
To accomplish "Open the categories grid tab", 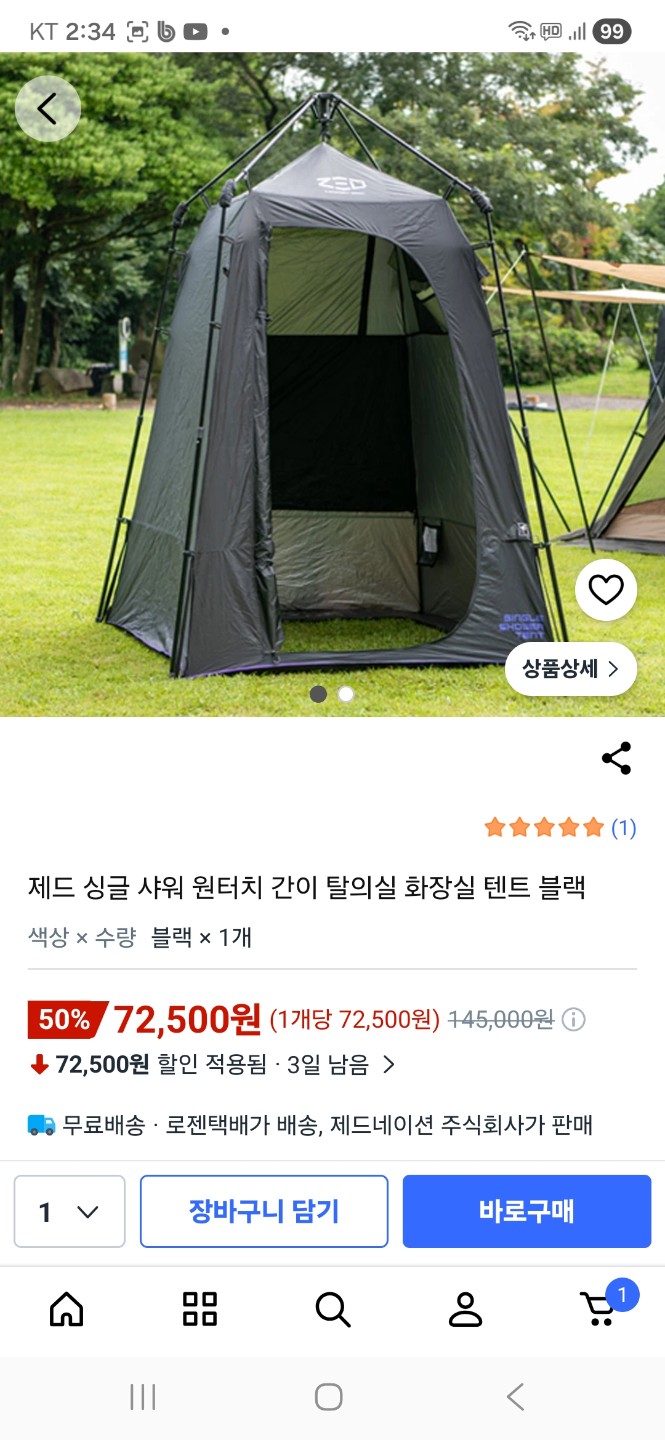I will (200, 1308).
